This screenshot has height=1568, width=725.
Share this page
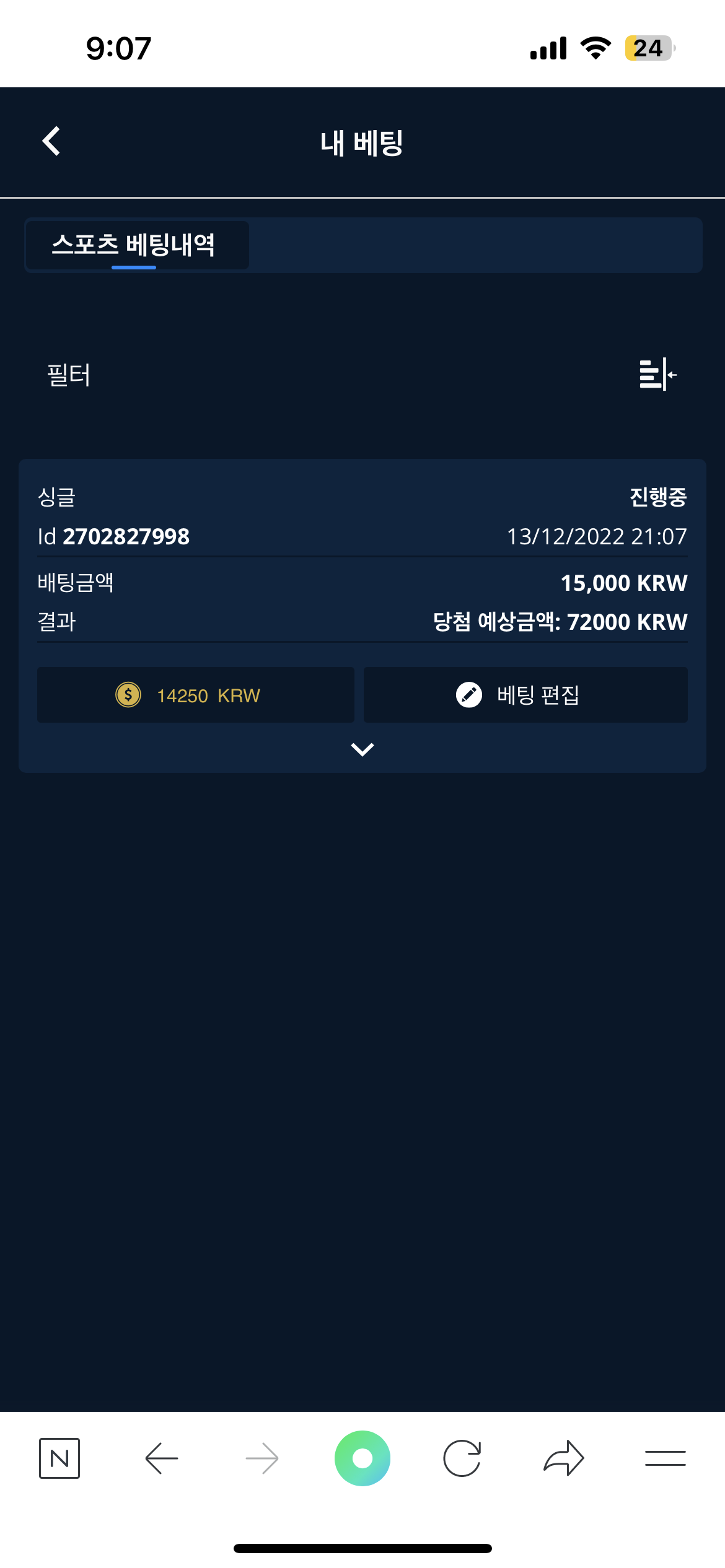(x=564, y=1458)
